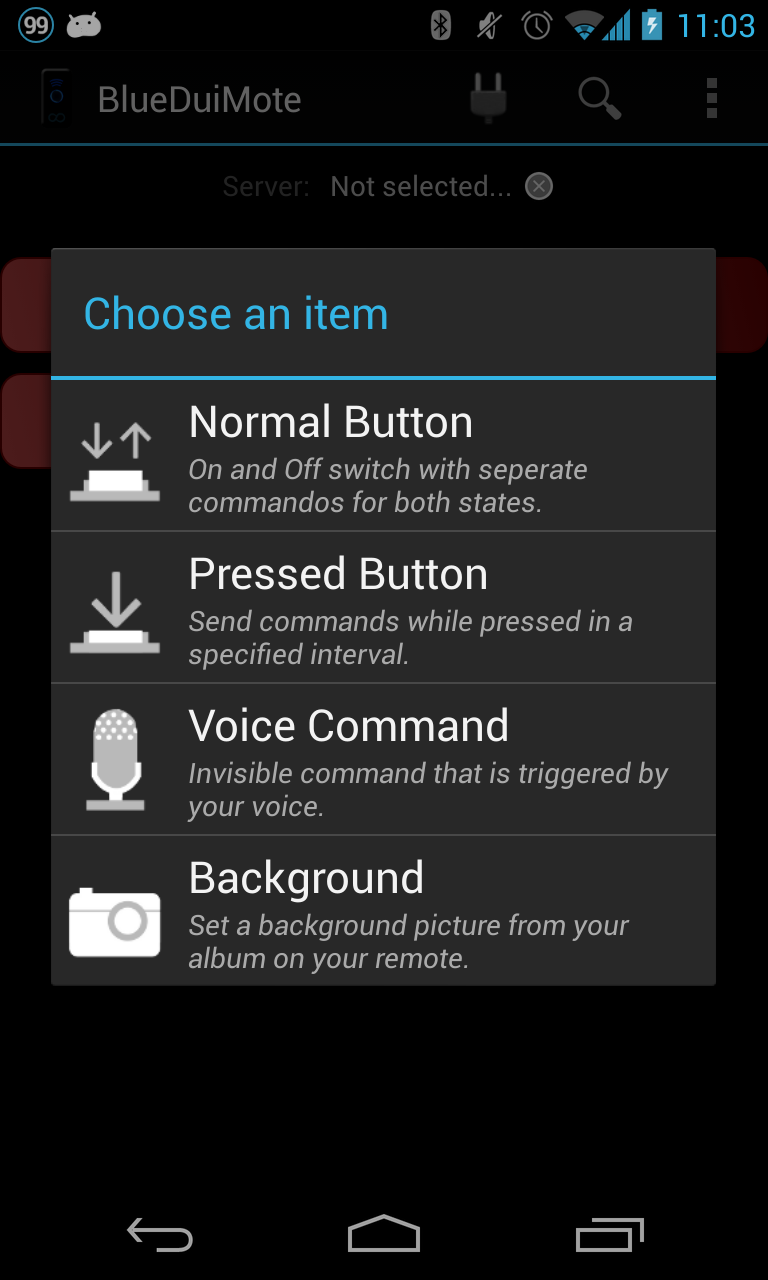Viewport: 768px width, 1280px height.
Task: Pick the Voice Command item
Action: point(383,760)
